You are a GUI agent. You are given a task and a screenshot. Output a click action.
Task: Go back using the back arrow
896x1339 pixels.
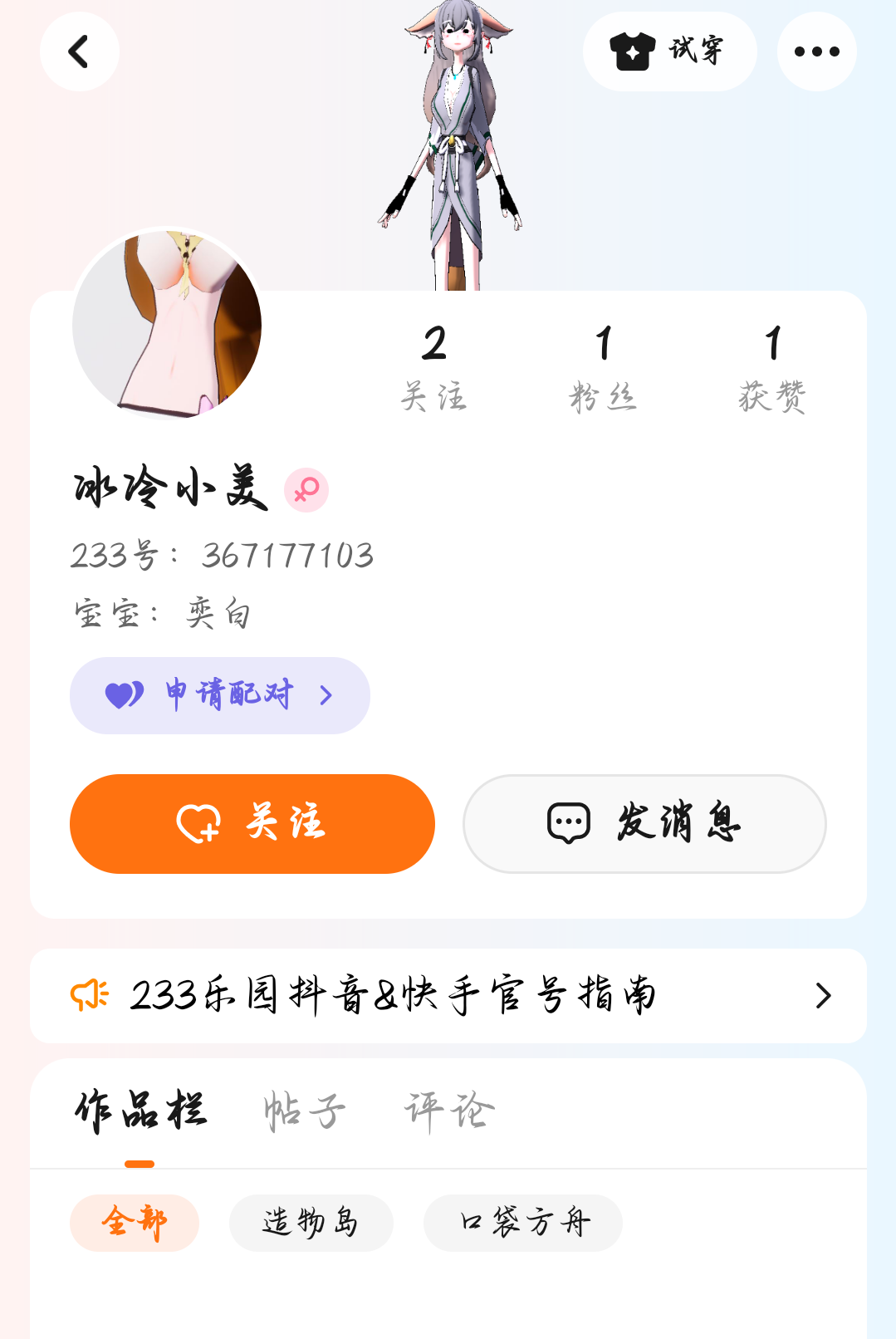[x=79, y=51]
